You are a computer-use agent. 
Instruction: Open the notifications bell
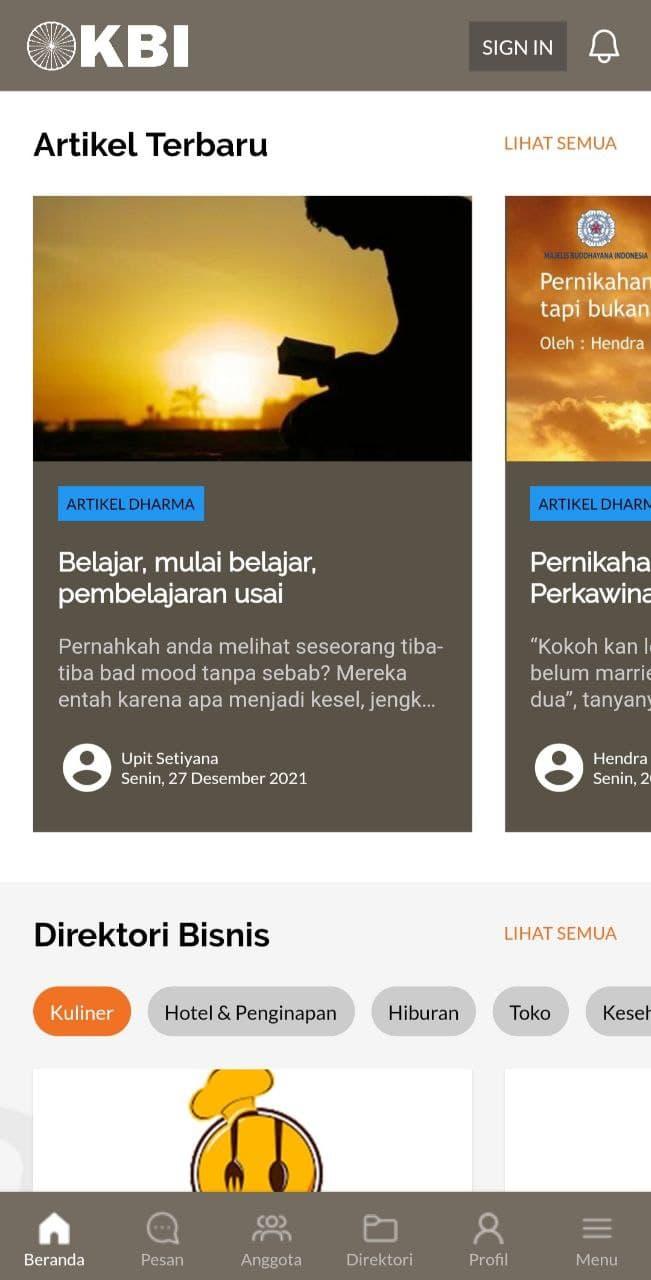click(604, 46)
